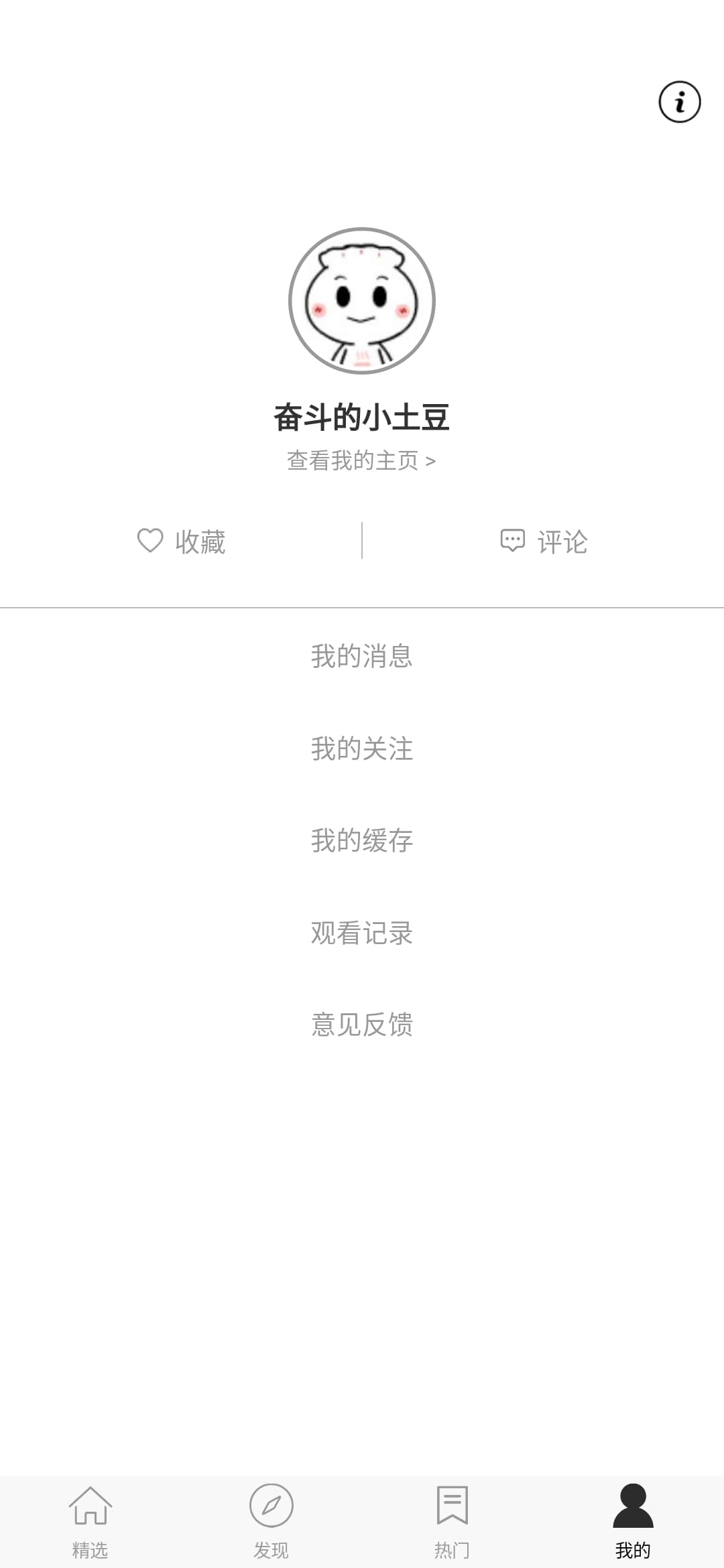Open 观看记录 history
The width and height of the screenshot is (724, 1568).
[x=362, y=933]
